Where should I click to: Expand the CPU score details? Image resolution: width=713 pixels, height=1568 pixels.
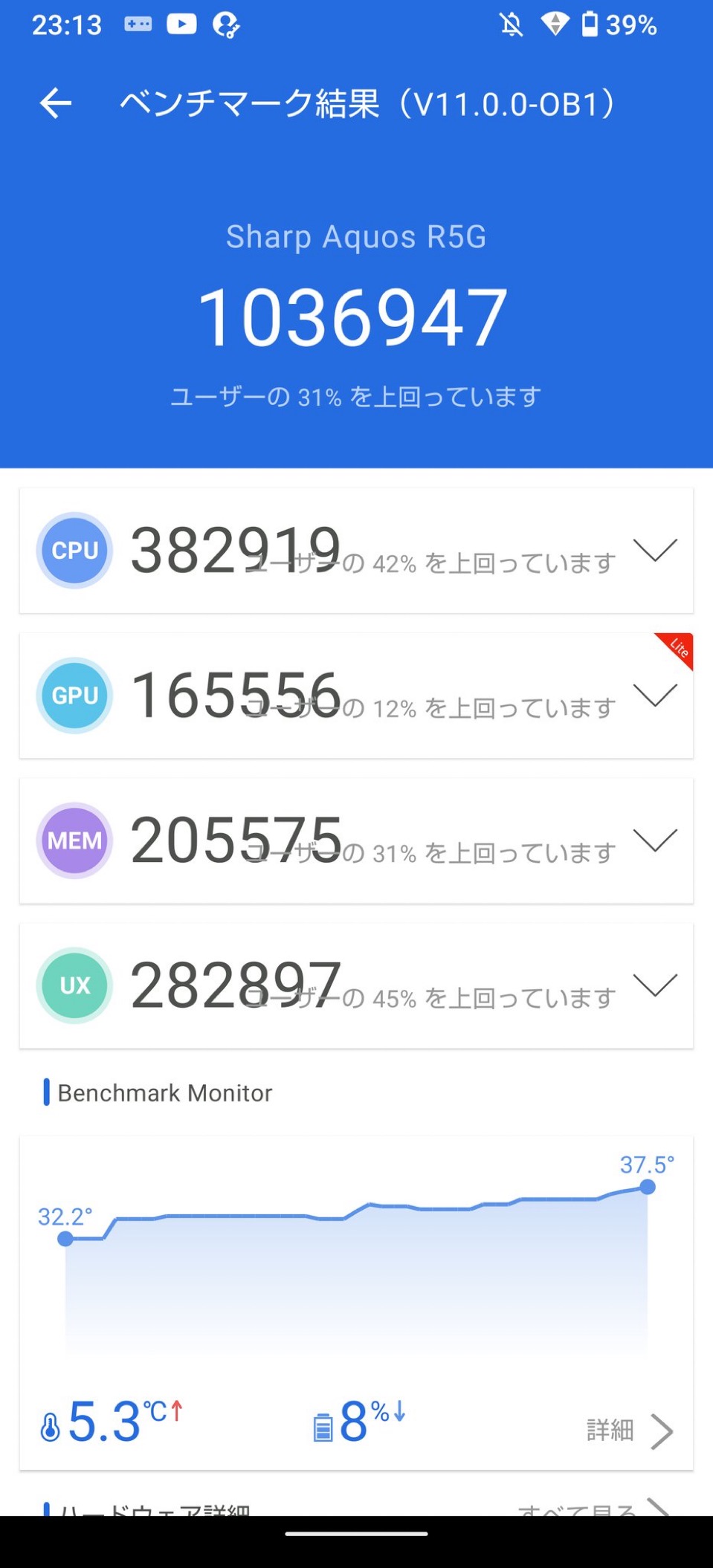654,551
